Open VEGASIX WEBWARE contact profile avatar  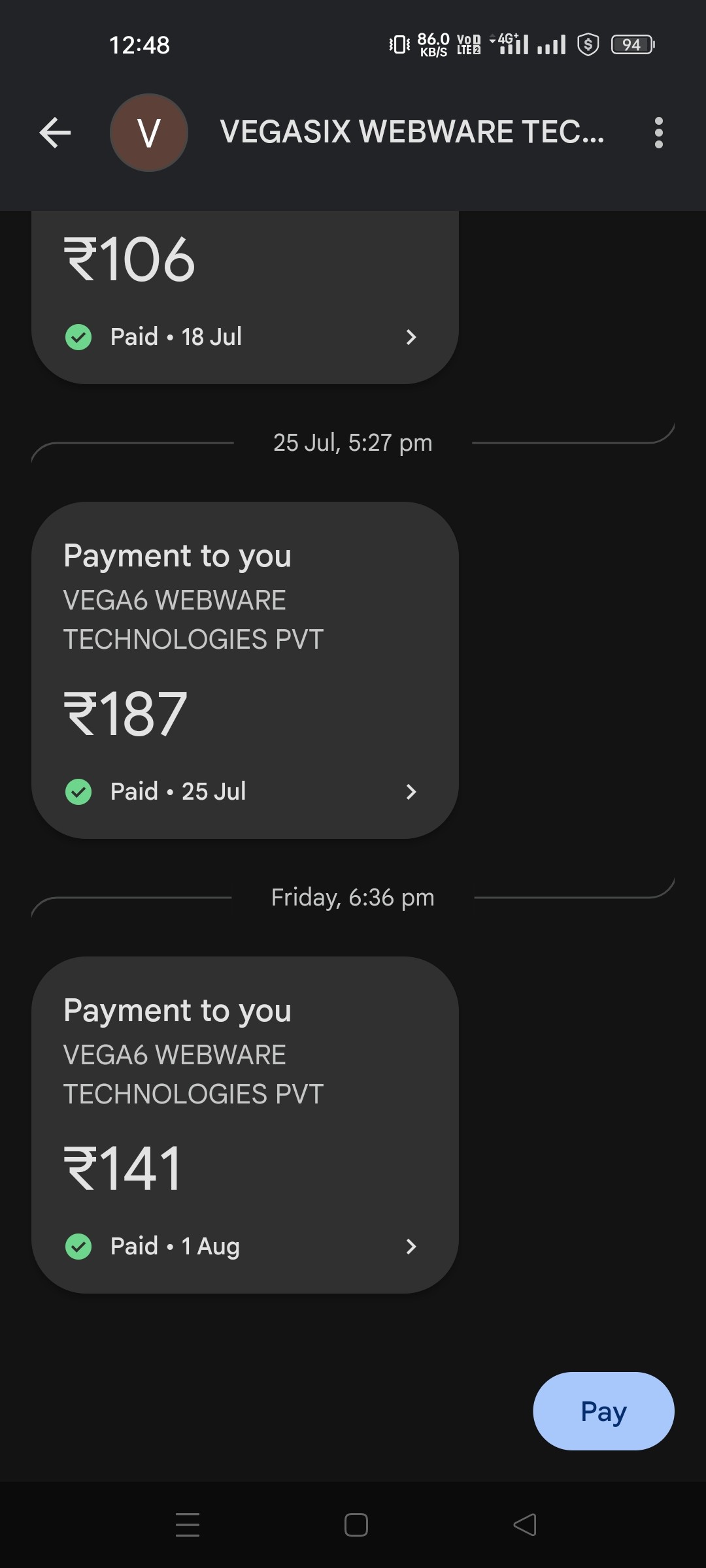[149, 133]
